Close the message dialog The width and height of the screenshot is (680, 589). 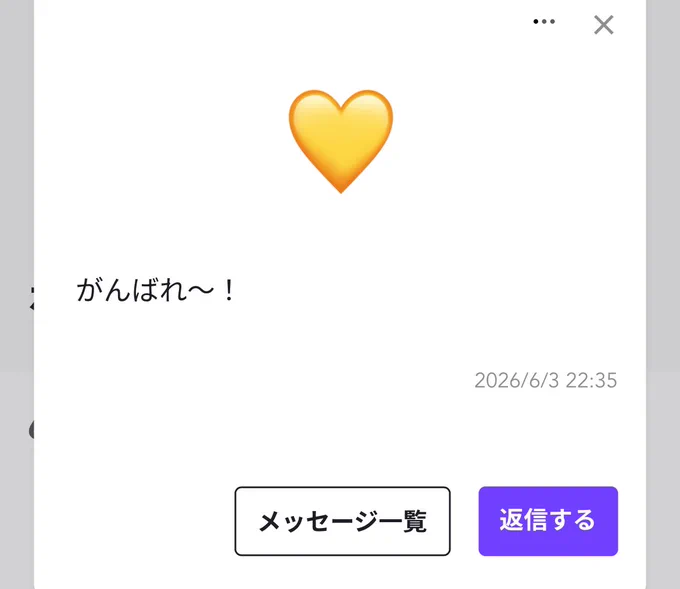pyautogui.click(x=603, y=25)
